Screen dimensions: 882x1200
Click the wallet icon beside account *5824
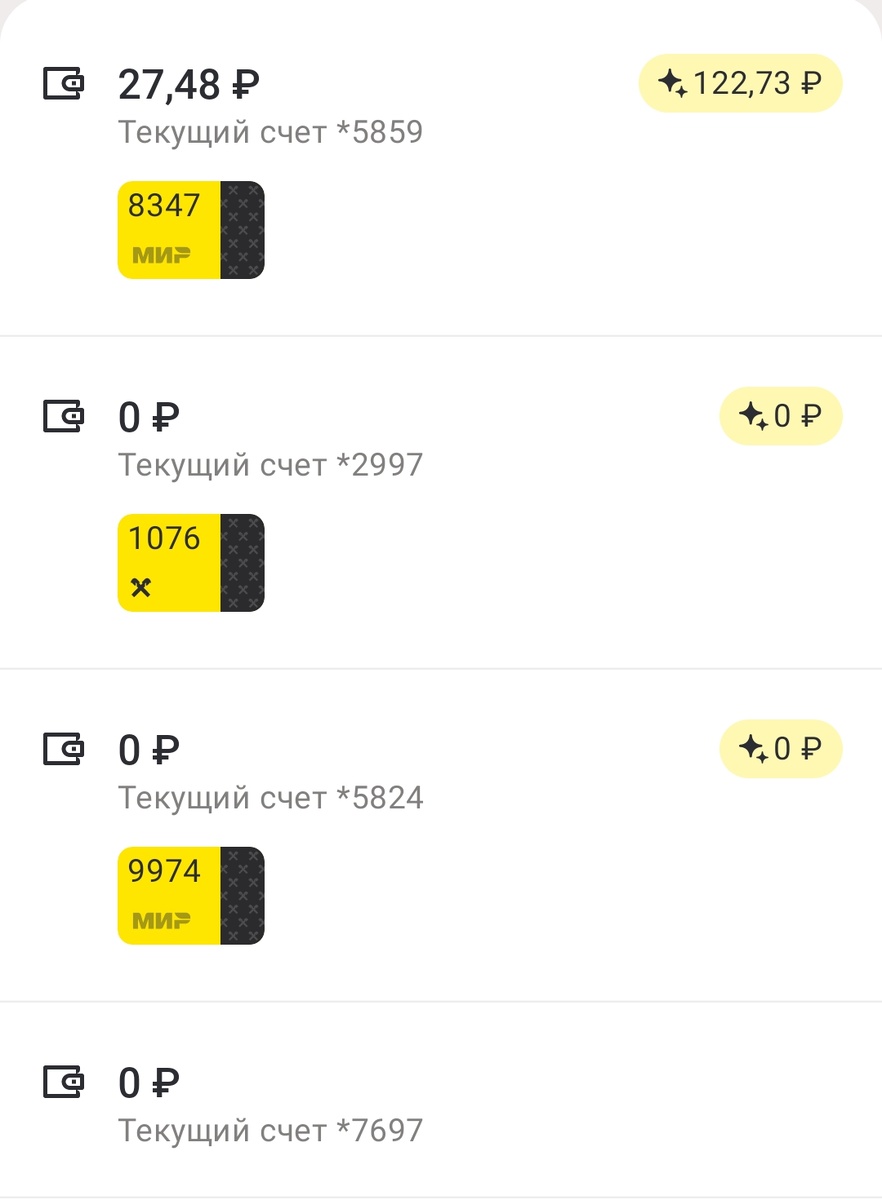click(x=62, y=750)
